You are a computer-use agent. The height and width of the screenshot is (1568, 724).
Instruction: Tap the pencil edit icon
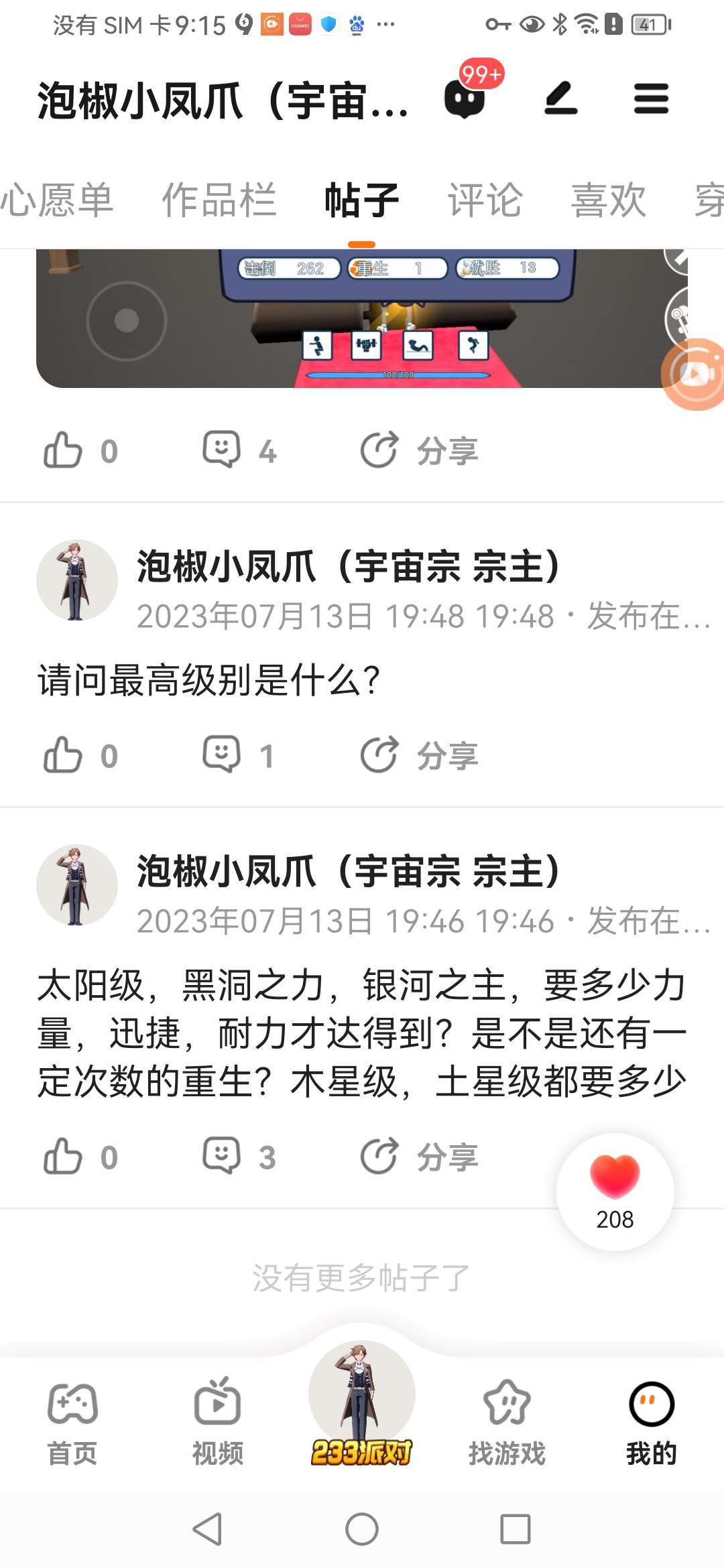click(560, 99)
